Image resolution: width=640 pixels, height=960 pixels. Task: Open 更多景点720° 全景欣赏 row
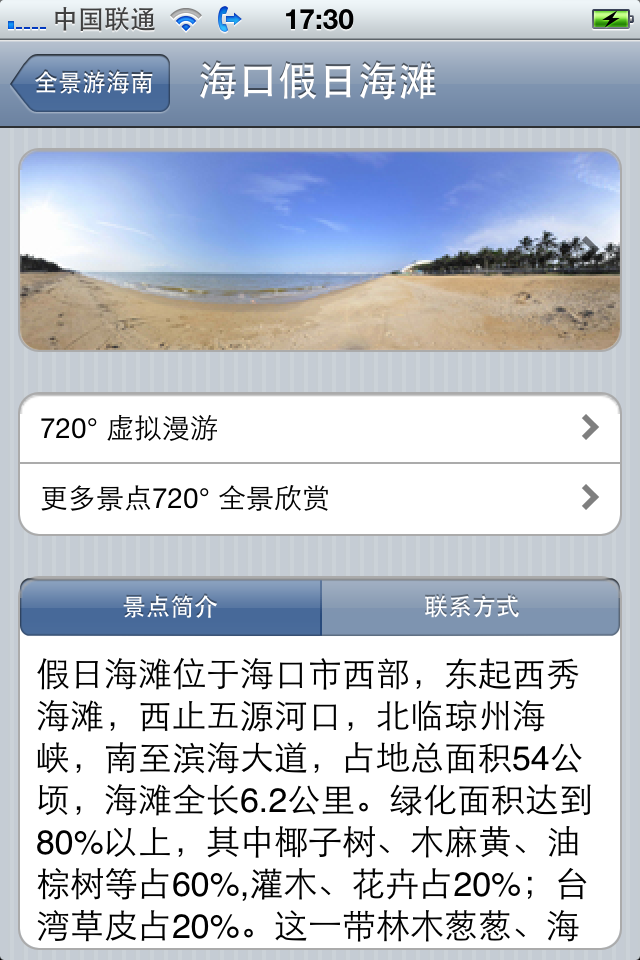(x=320, y=498)
